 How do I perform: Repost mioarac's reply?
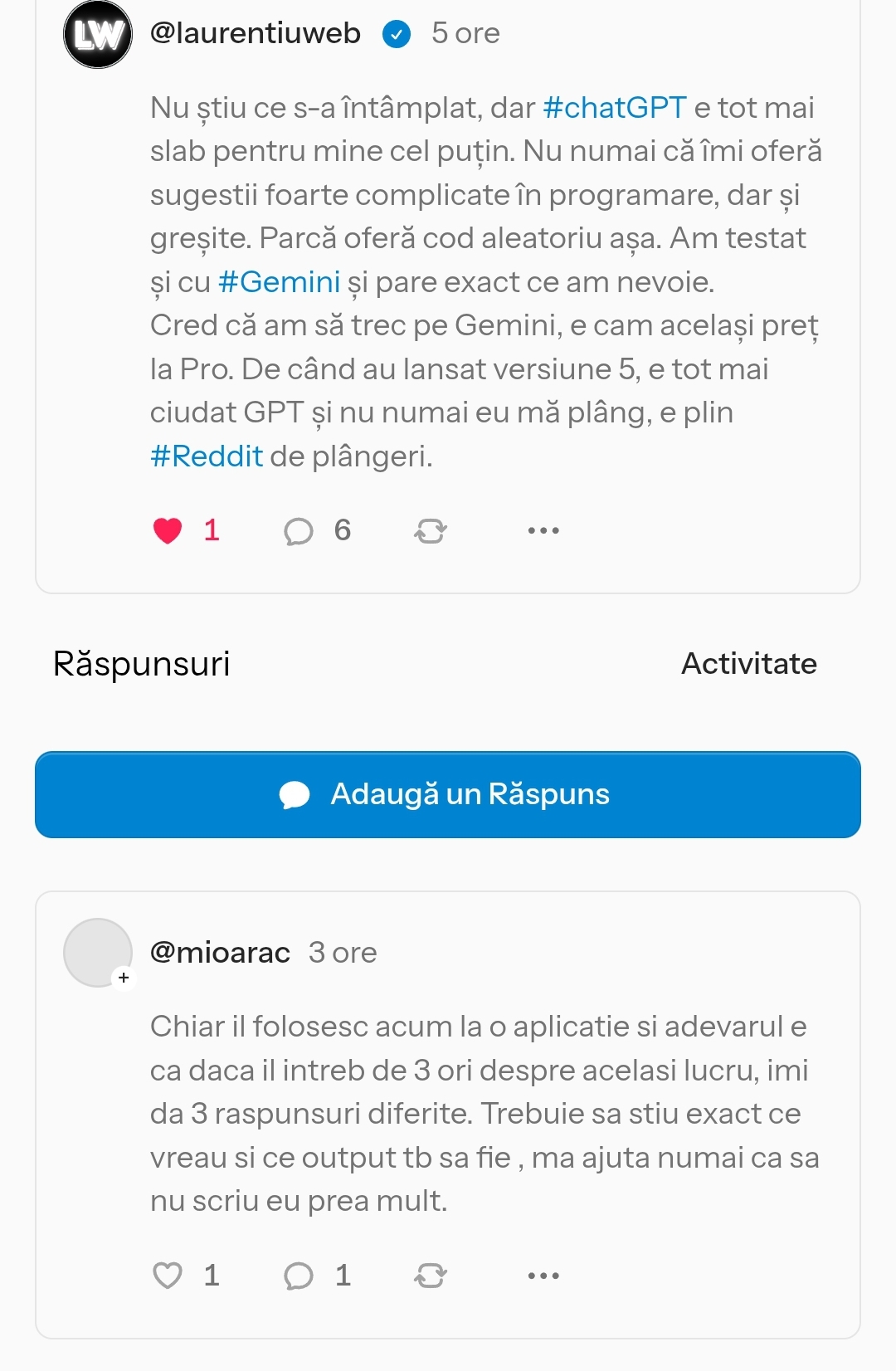click(x=430, y=1276)
